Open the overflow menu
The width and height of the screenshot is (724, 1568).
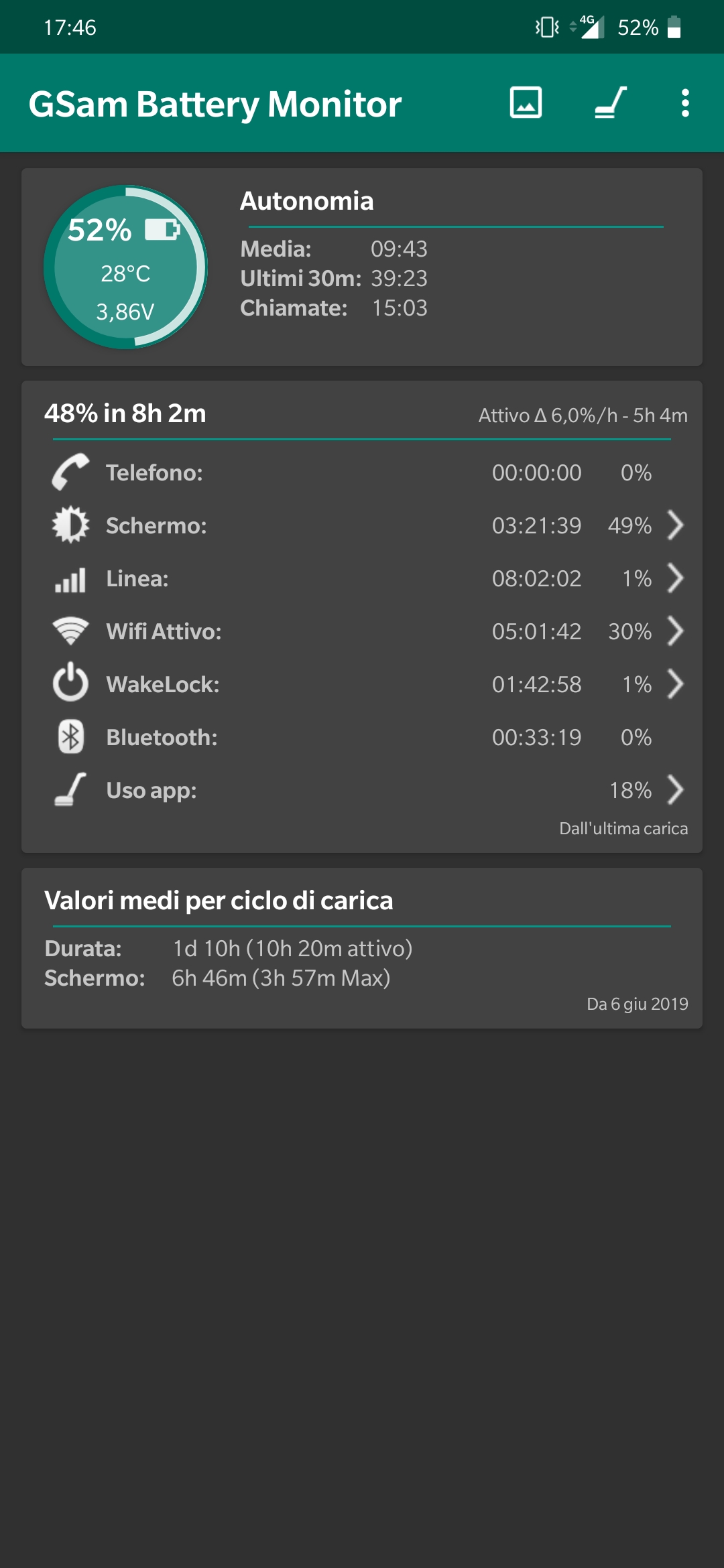(684, 103)
